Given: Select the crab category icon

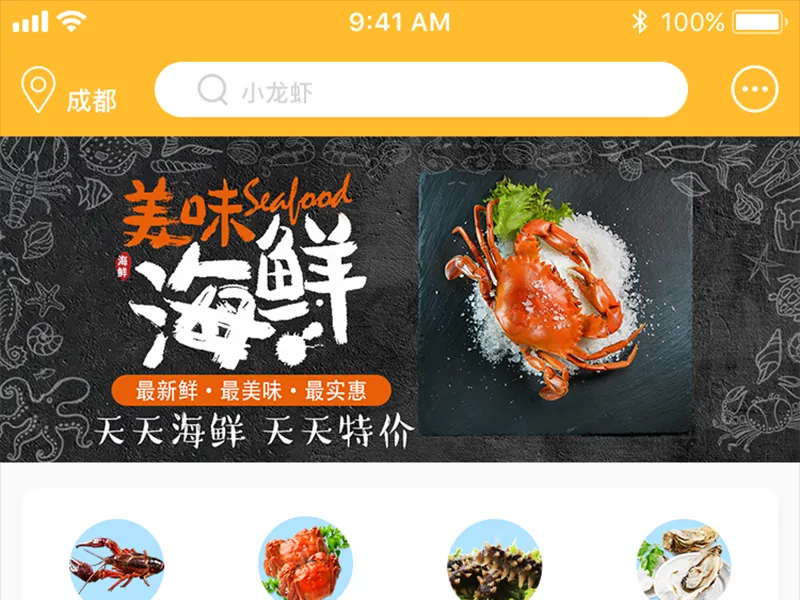Looking at the screenshot, I should 306,562.
